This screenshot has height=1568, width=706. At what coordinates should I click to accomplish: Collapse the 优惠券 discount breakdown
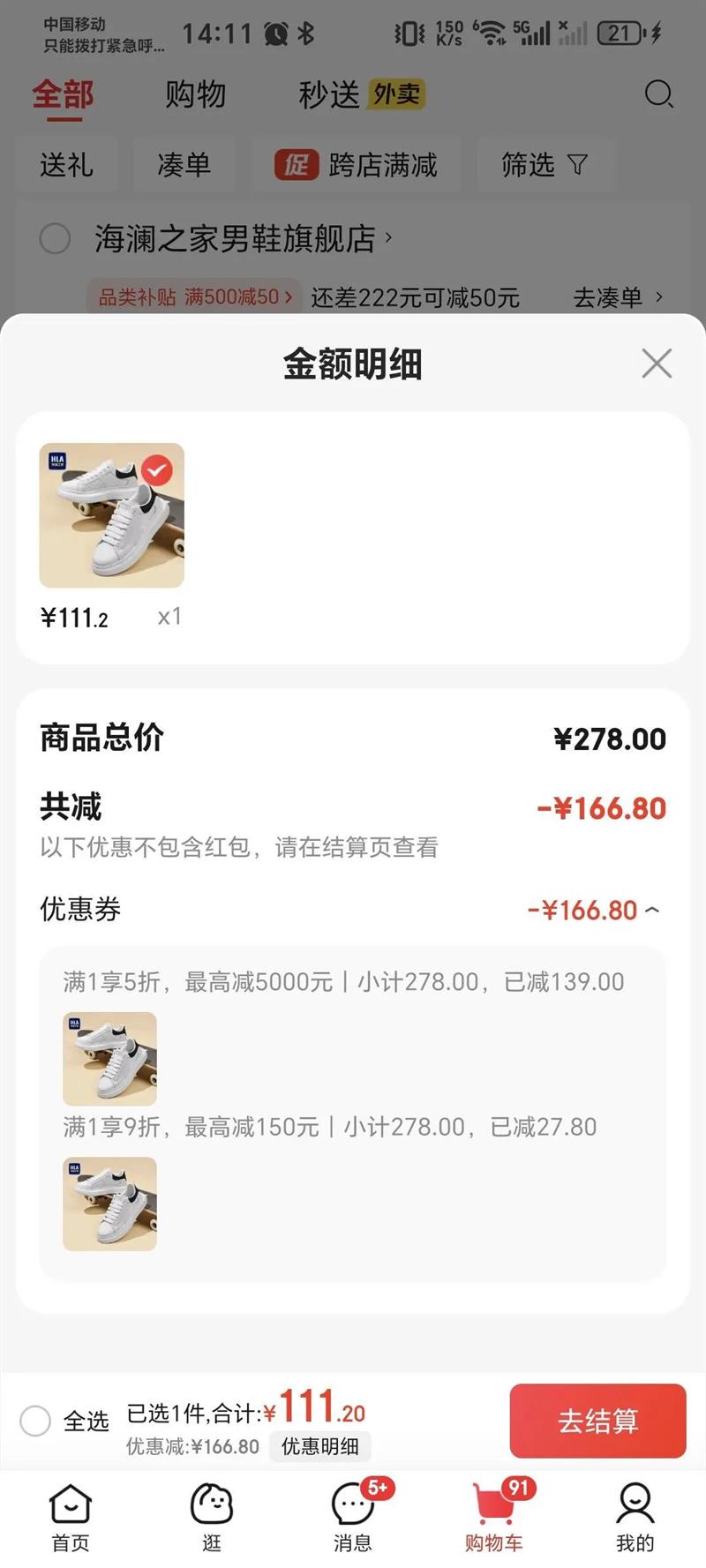652,910
